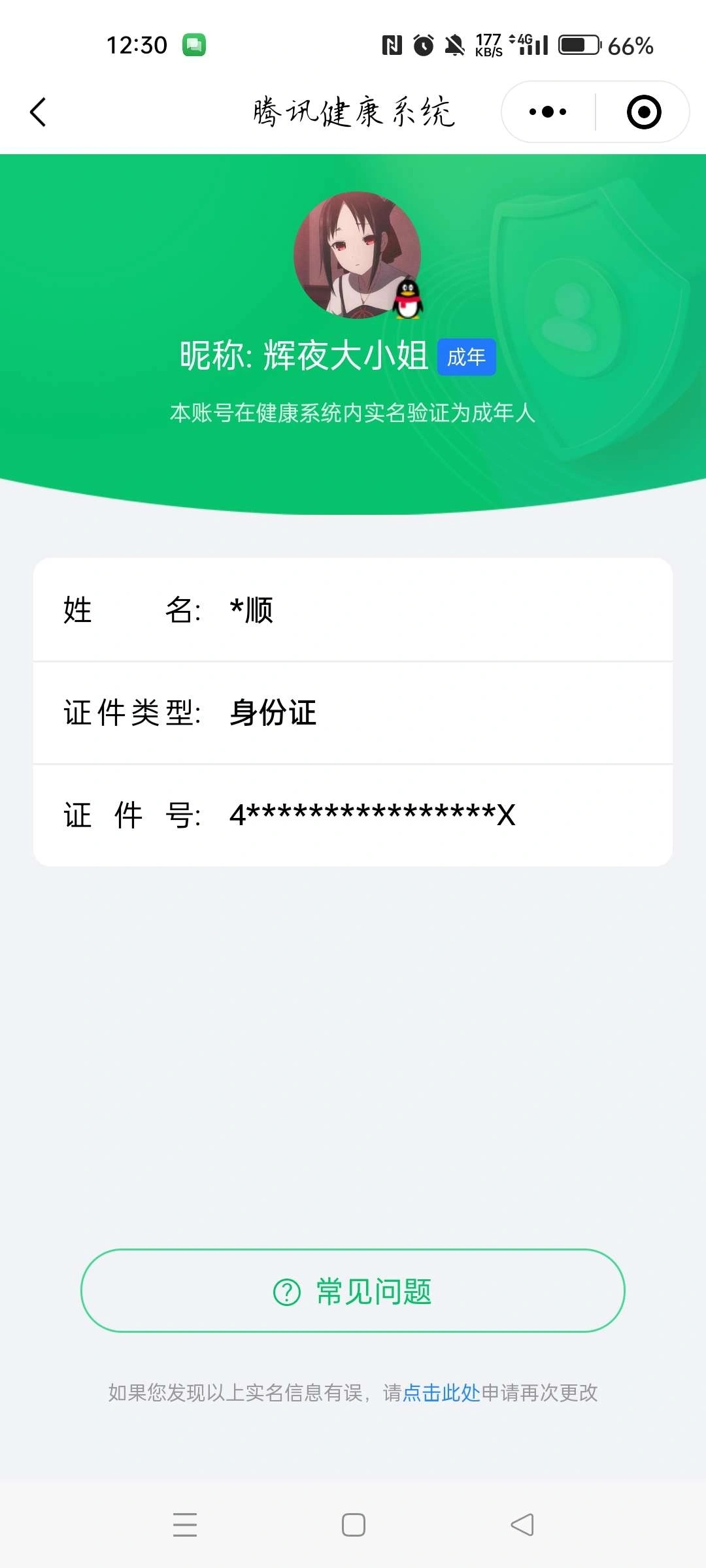The image size is (706, 1568).
Task: Tap the recent apps navigation button
Action: click(x=185, y=1524)
